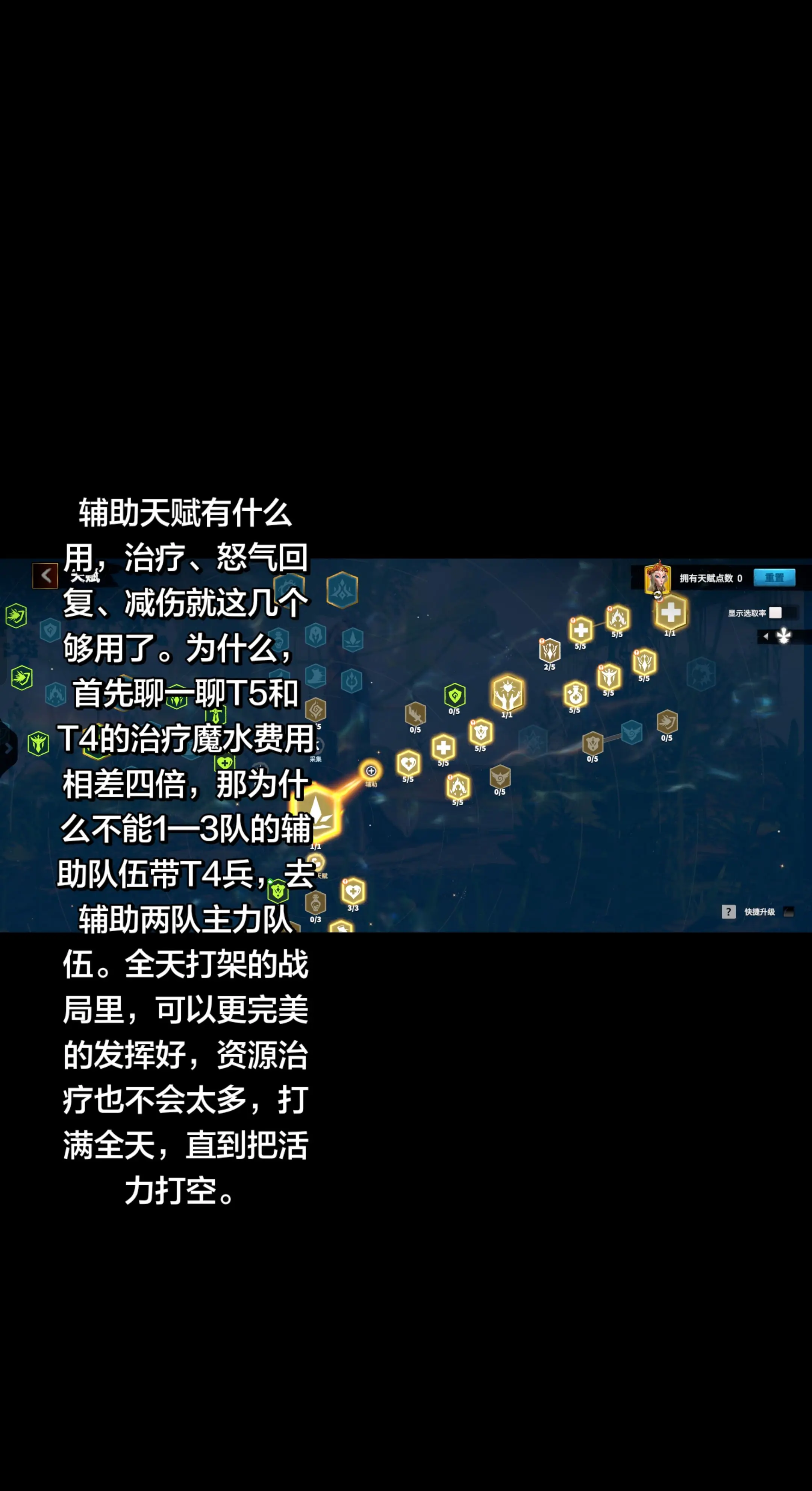
Task: Tap the back arrow beside 天赋
Action: pos(45,575)
